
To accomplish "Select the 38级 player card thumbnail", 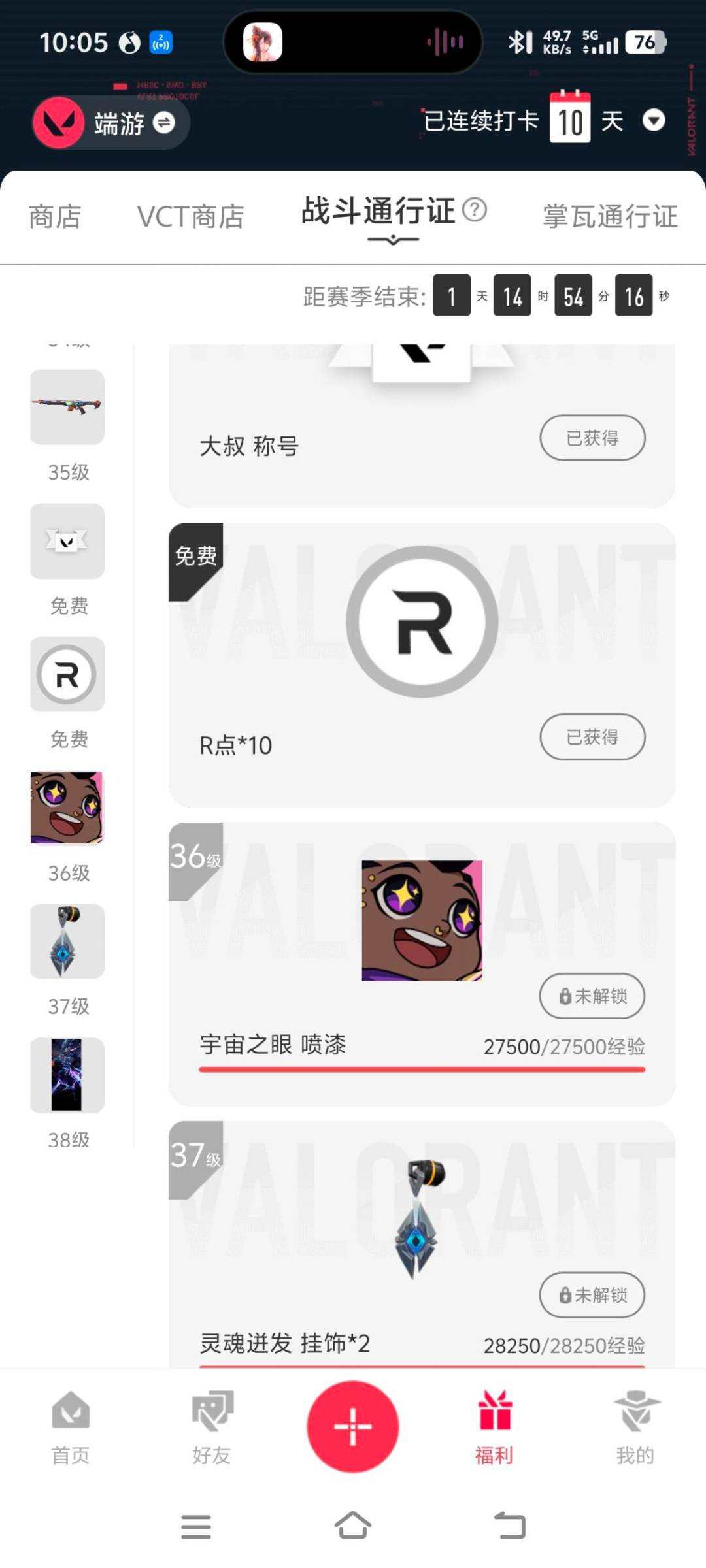I will (x=67, y=1075).
